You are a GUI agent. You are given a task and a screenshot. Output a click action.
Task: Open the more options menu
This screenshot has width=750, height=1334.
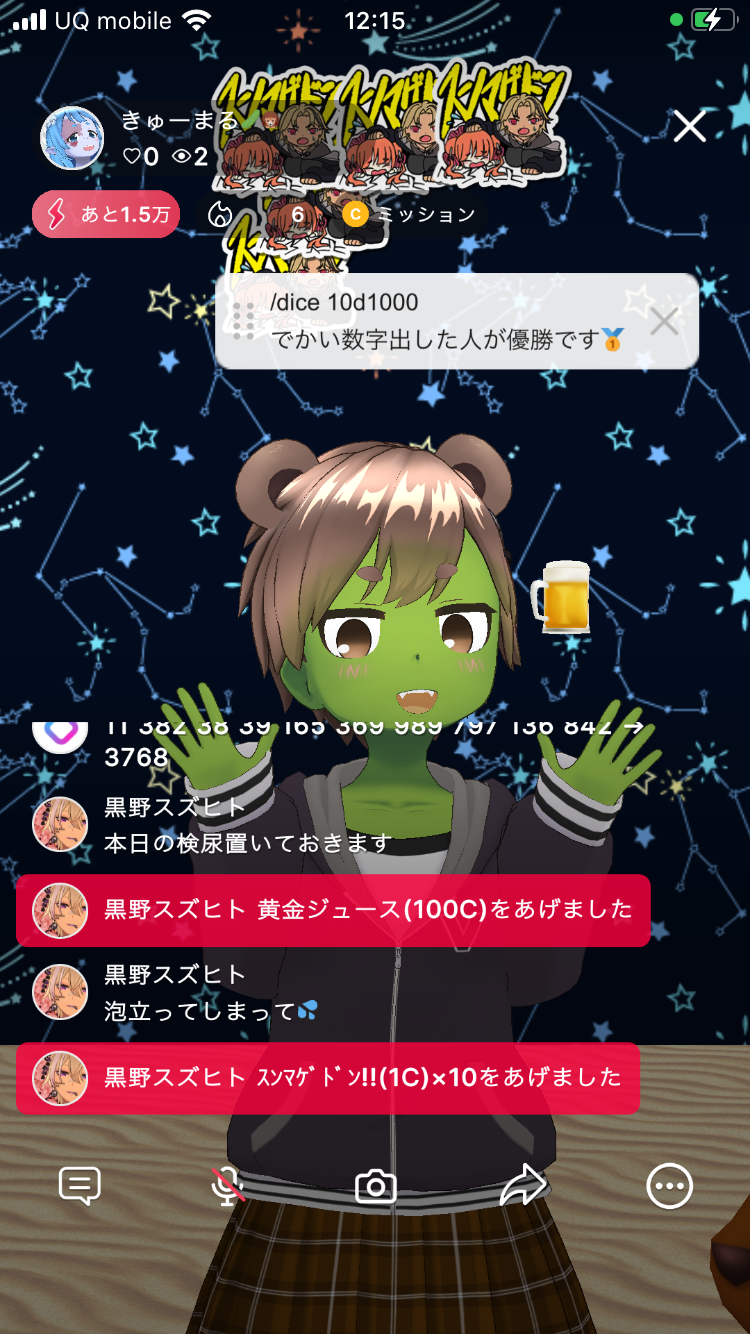pos(669,1186)
